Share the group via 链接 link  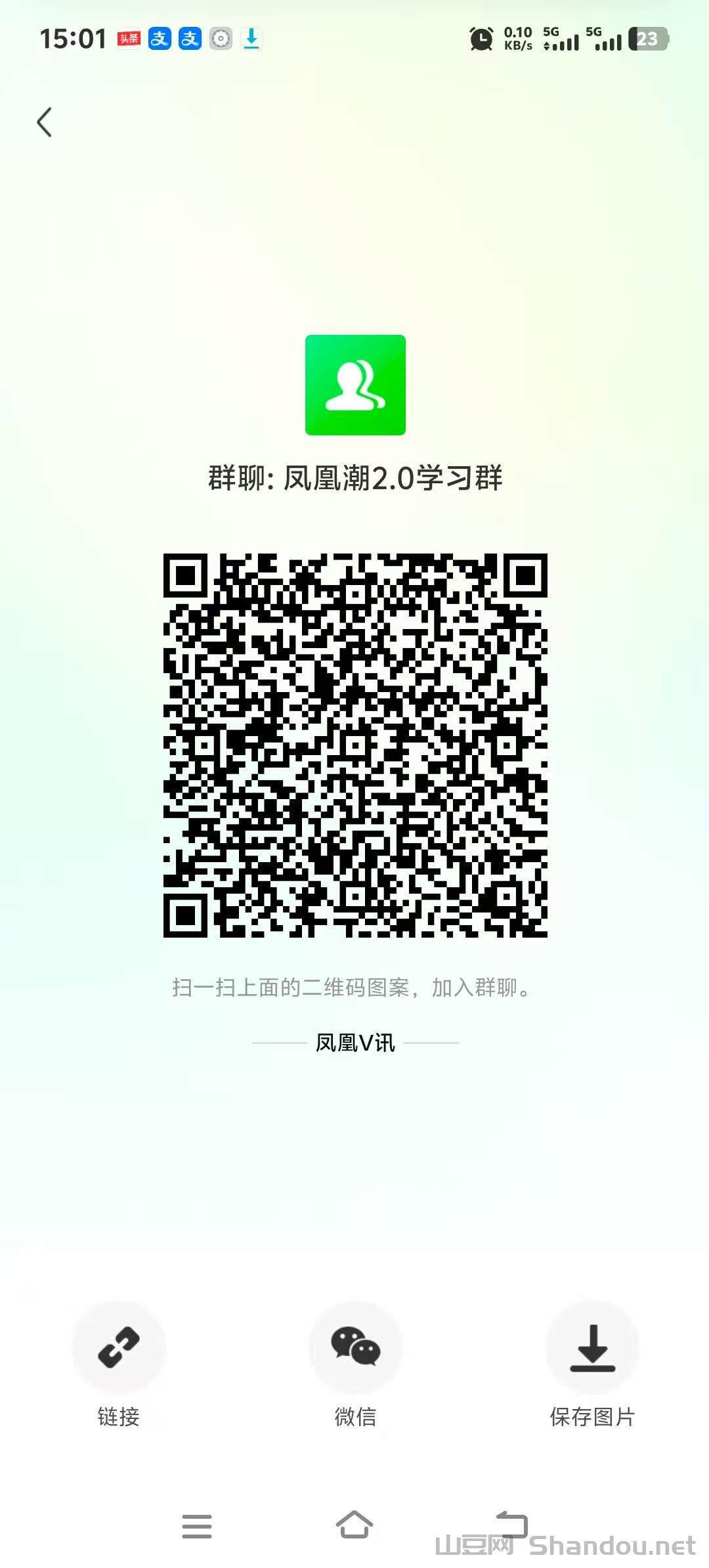[118, 1347]
